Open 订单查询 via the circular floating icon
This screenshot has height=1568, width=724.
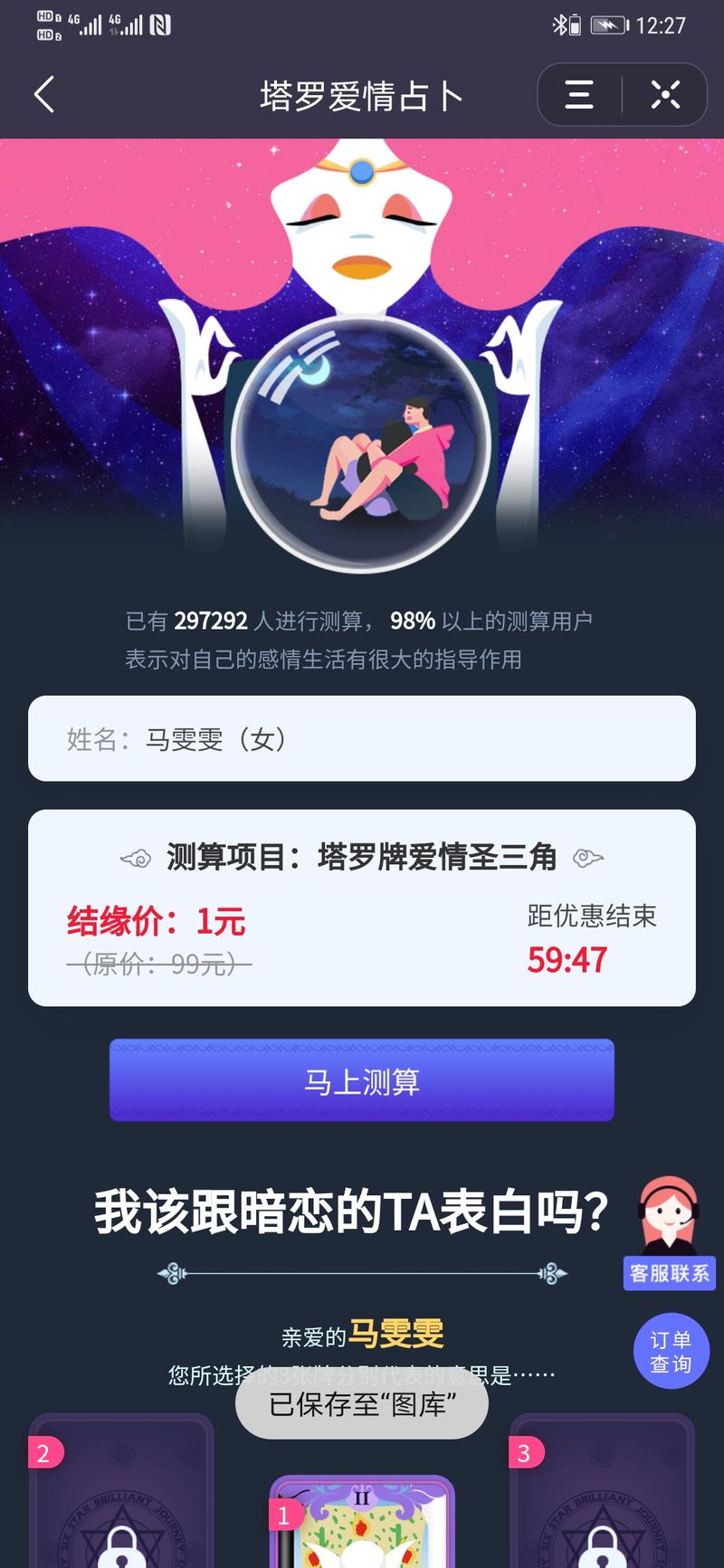(671, 1350)
